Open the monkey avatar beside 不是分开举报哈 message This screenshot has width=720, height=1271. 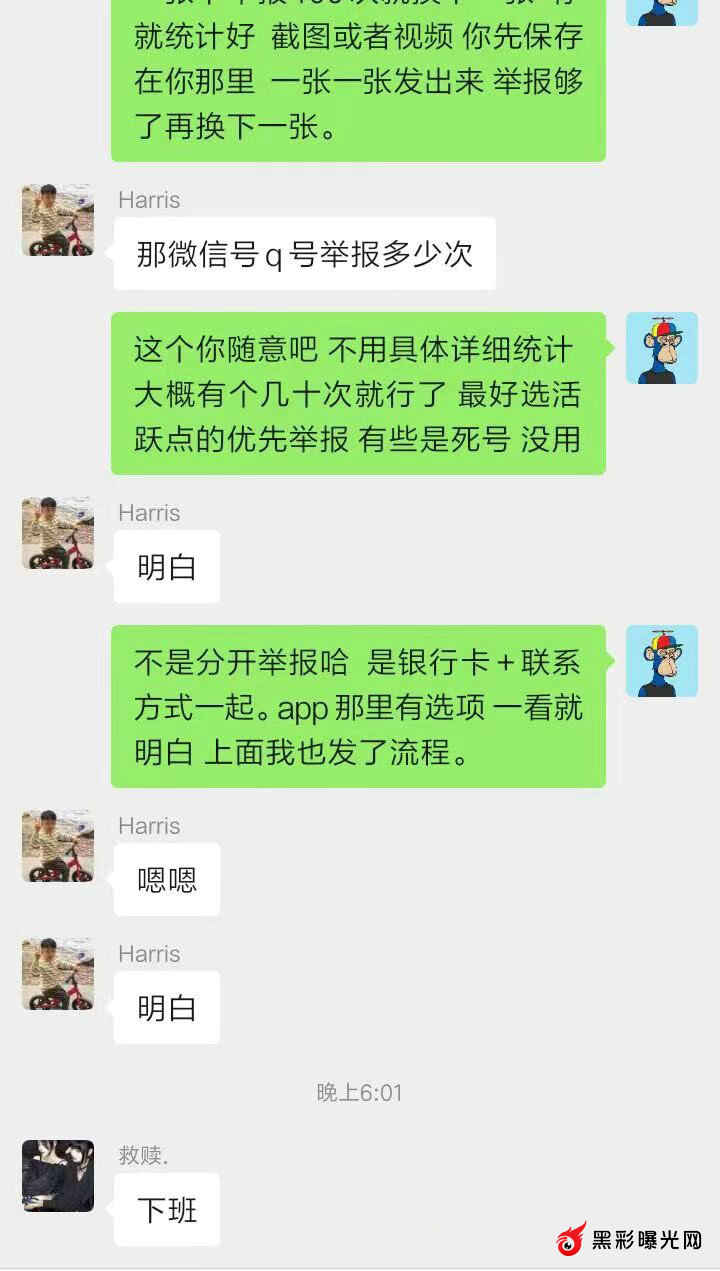click(x=661, y=661)
